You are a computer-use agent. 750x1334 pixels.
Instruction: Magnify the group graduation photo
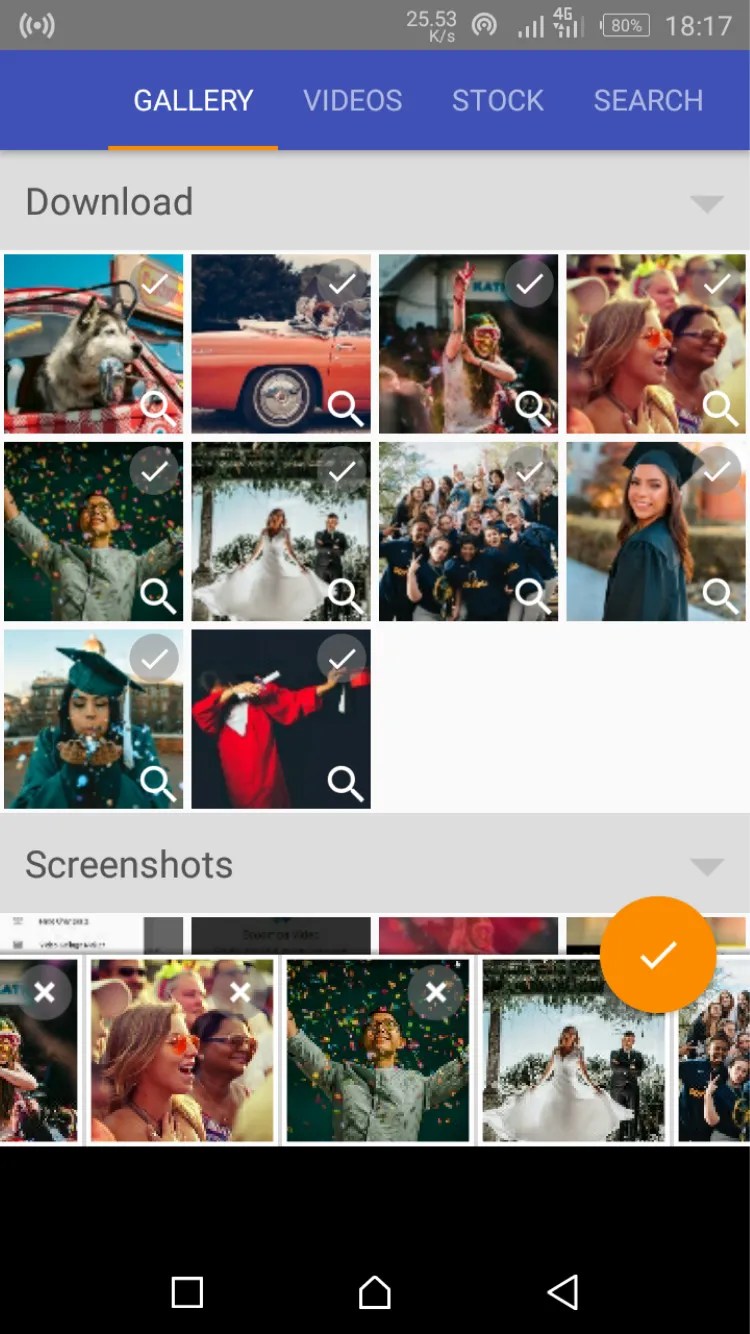click(x=532, y=595)
